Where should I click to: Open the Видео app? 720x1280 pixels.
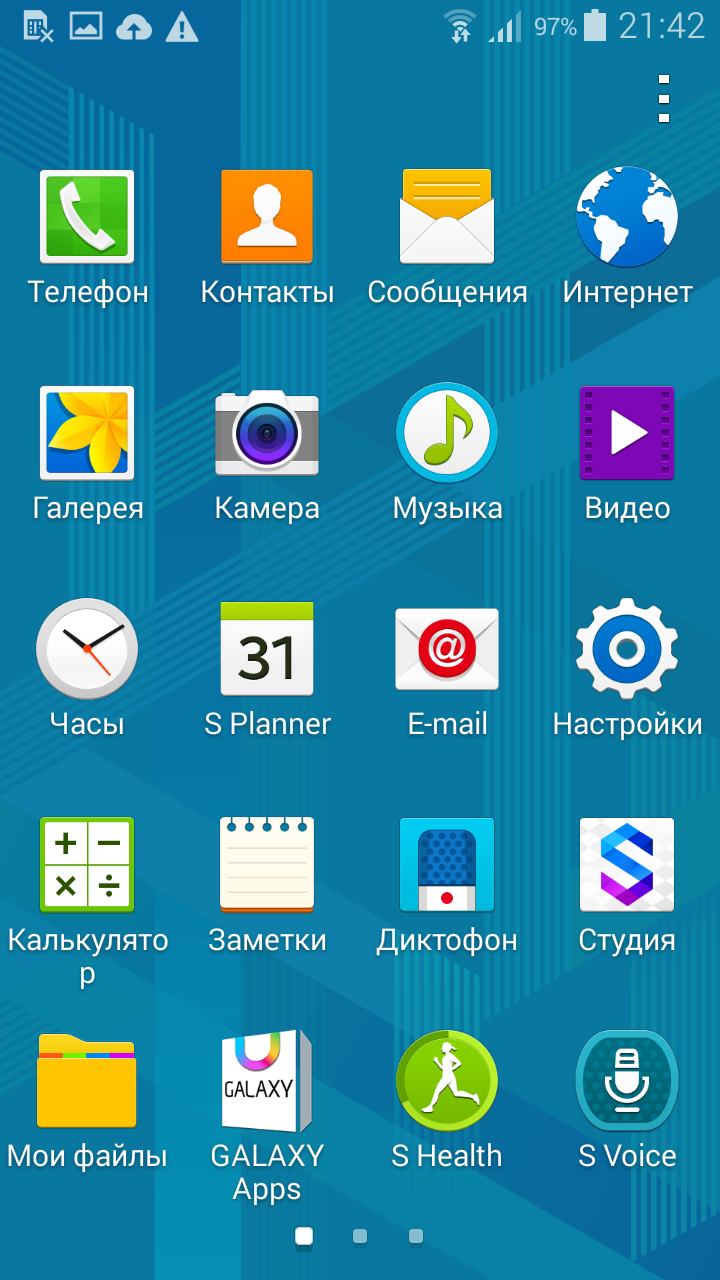pyautogui.click(x=627, y=433)
